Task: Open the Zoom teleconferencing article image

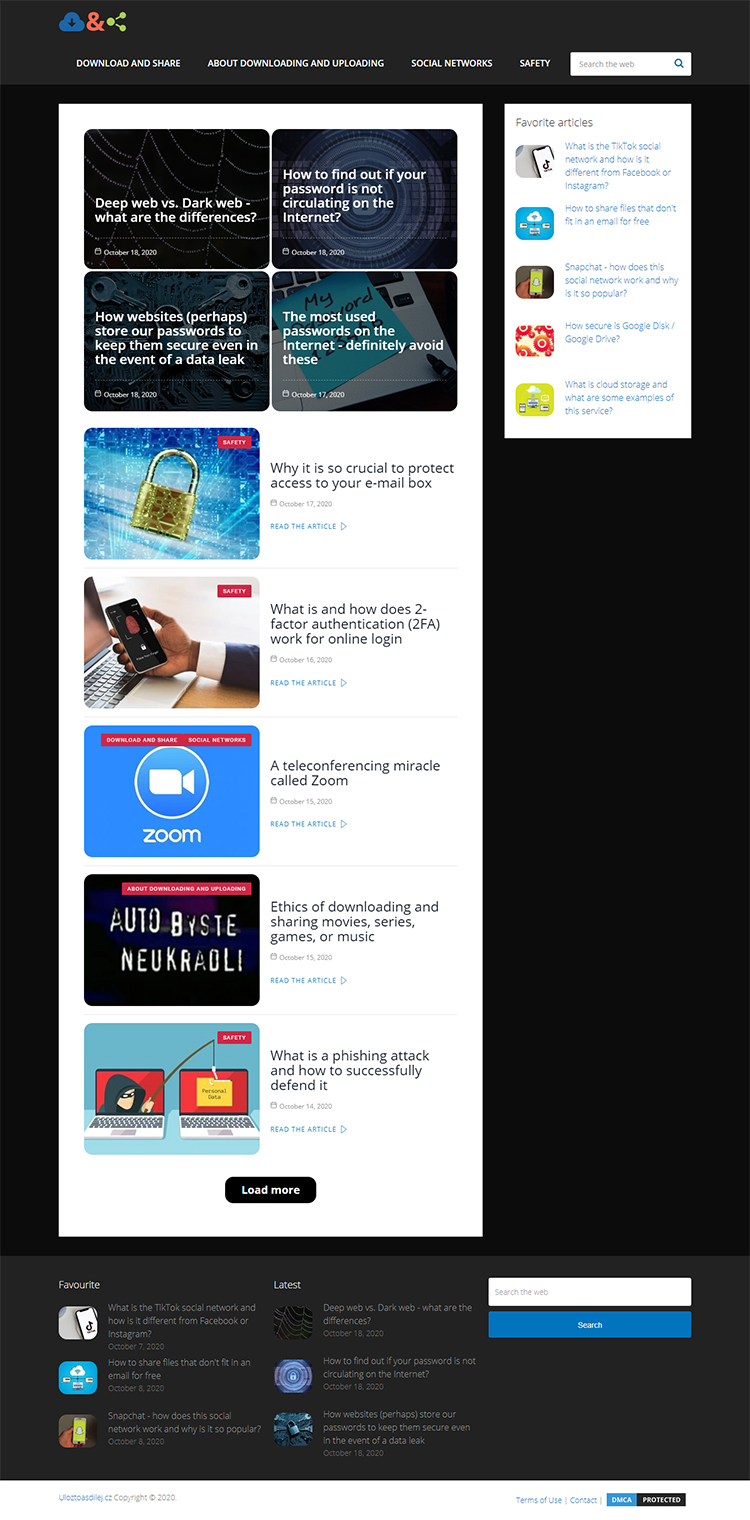Action: [x=172, y=791]
